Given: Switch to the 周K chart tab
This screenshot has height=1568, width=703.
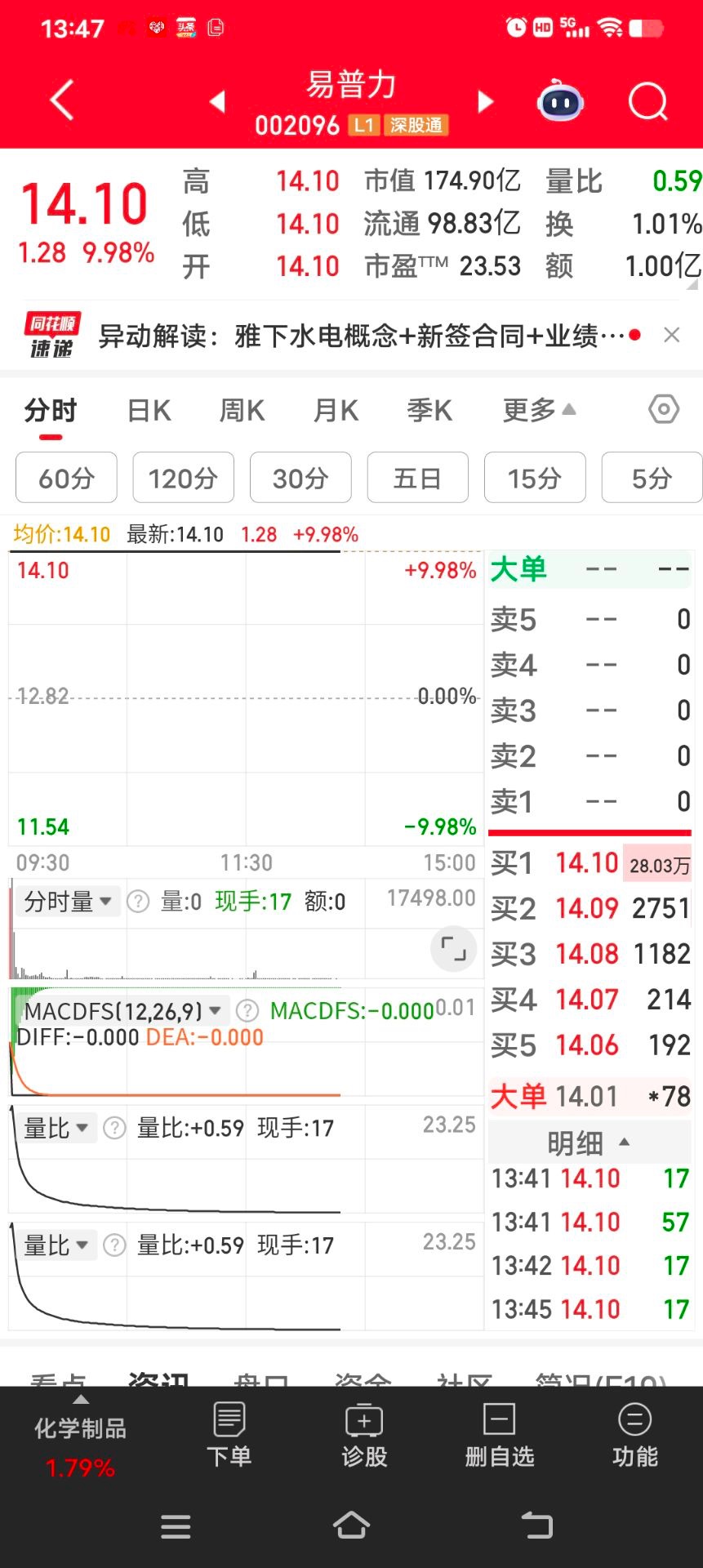Looking at the screenshot, I should [242, 410].
